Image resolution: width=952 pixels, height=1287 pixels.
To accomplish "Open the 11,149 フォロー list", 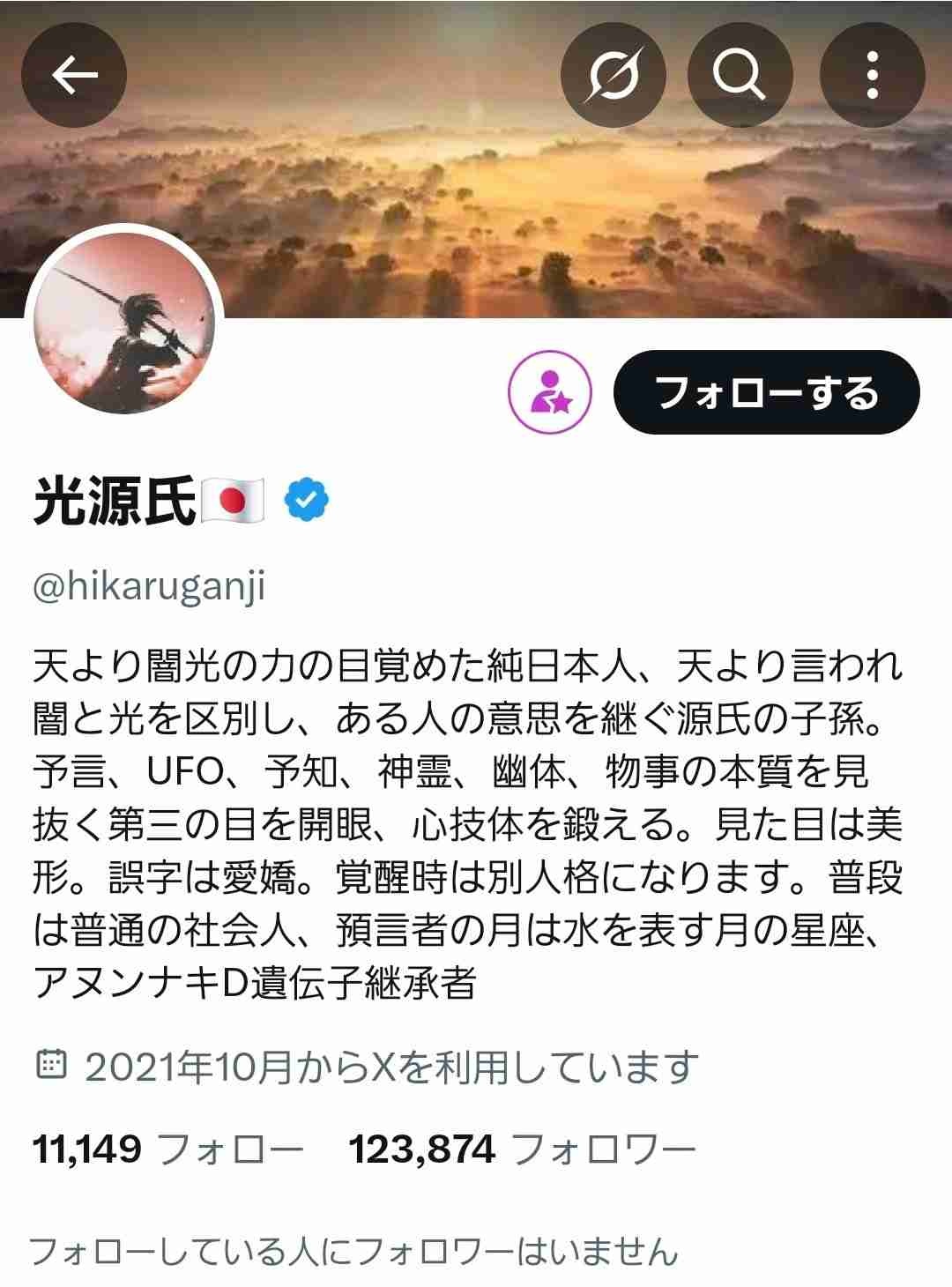I will [167, 1149].
